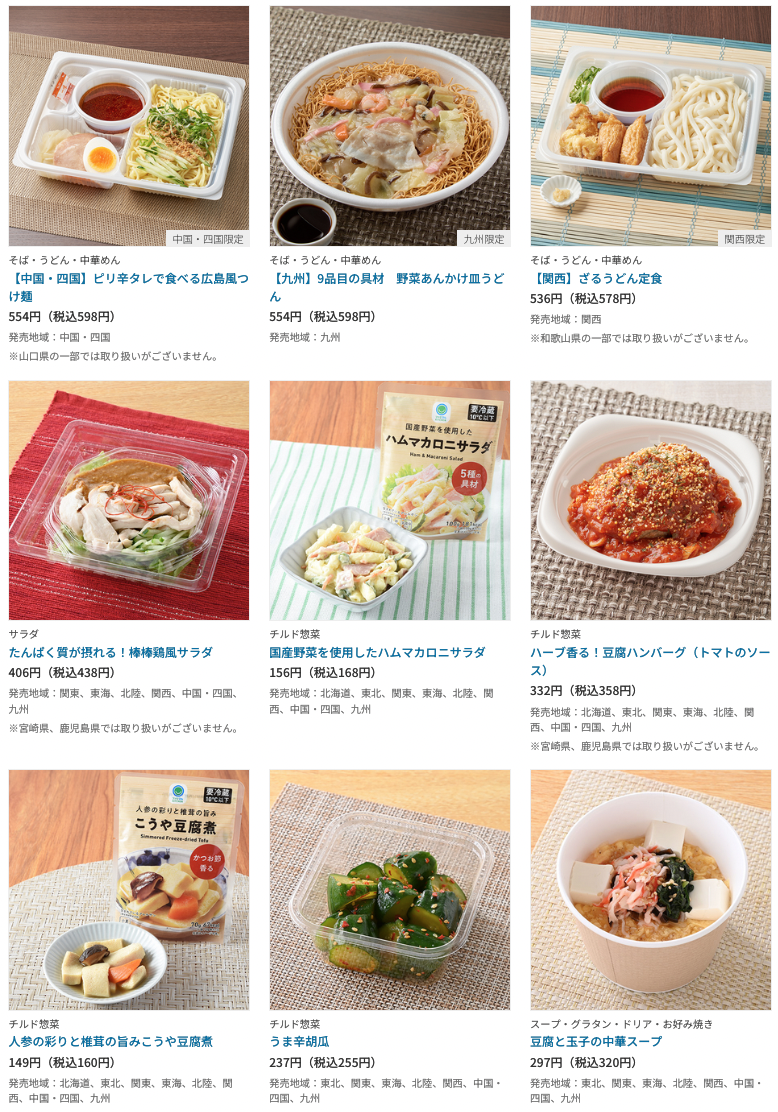Open the 豆腐ハンバーグ product photo

pyautogui.click(x=650, y=500)
